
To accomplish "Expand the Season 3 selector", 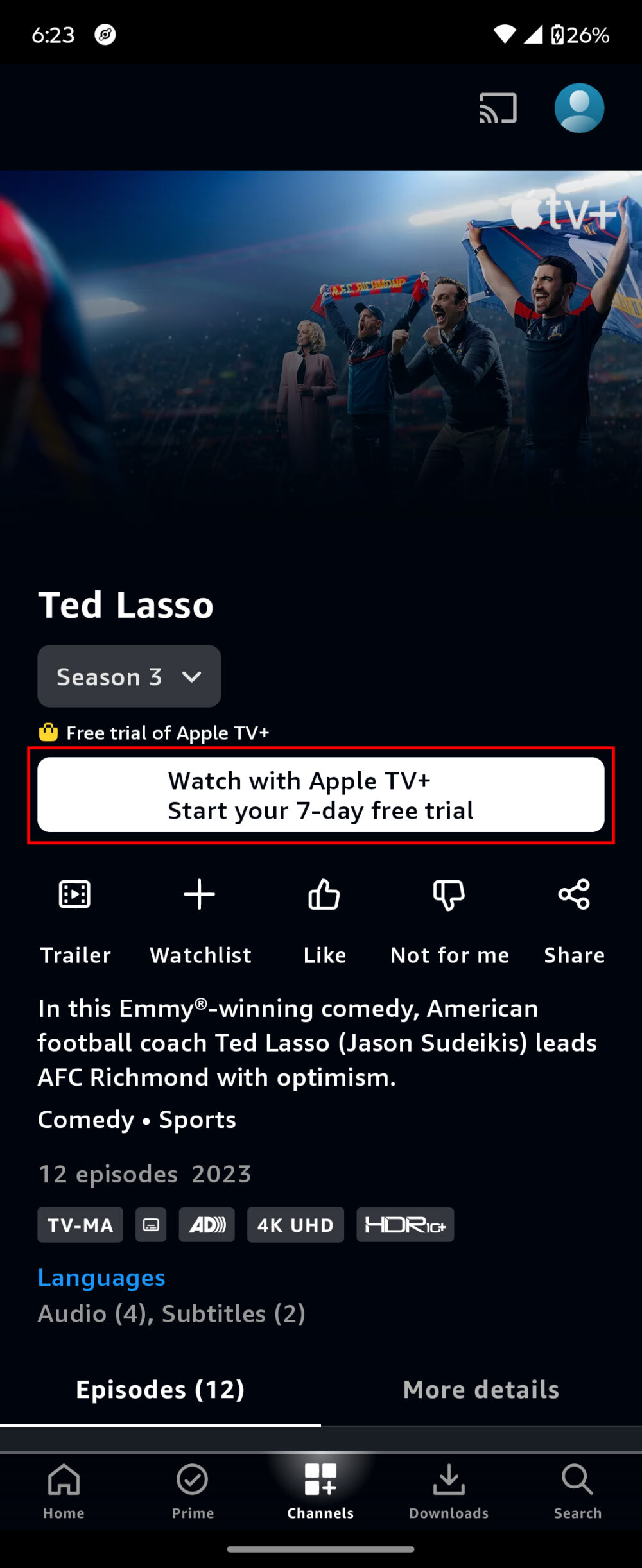I will [x=128, y=676].
